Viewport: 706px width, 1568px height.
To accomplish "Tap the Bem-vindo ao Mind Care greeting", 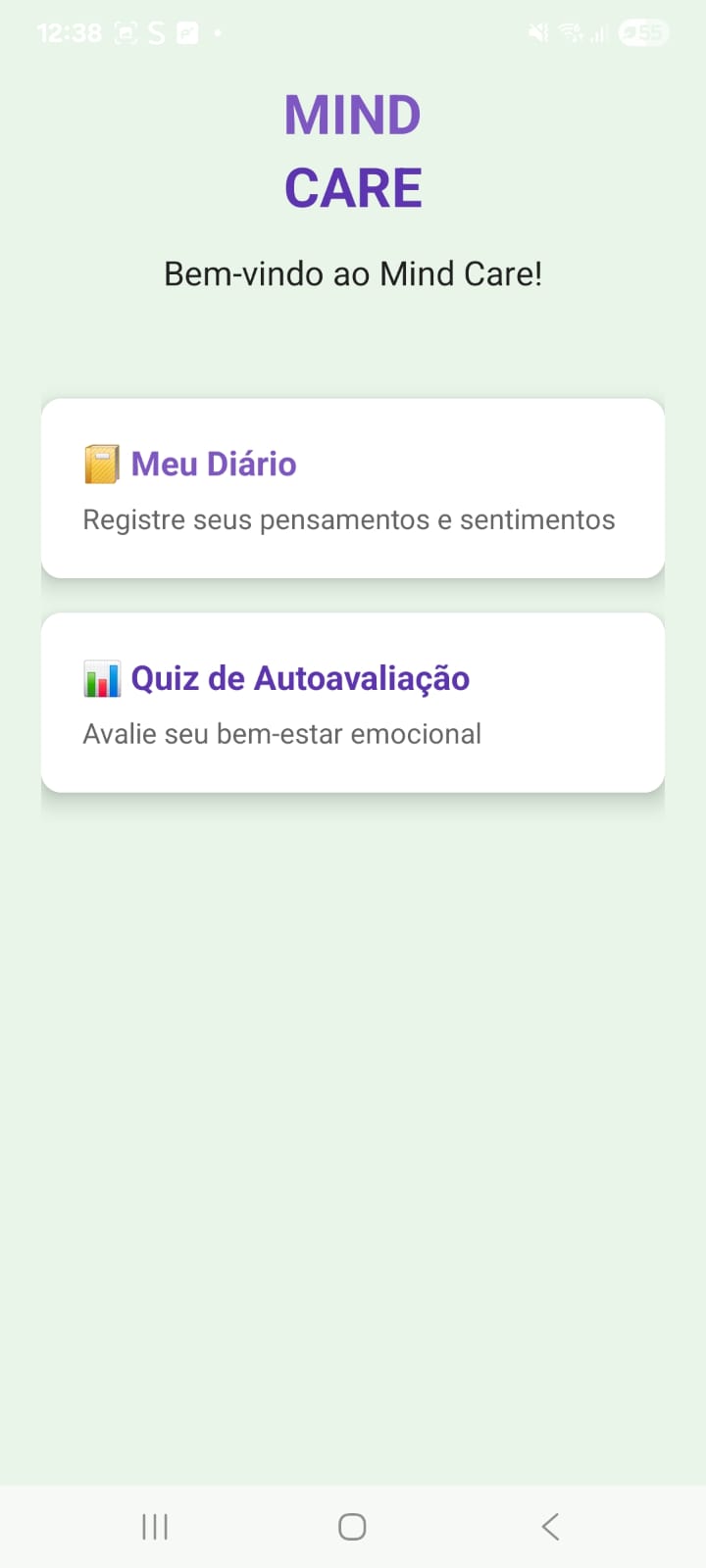I will pyautogui.click(x=353, y=274).
